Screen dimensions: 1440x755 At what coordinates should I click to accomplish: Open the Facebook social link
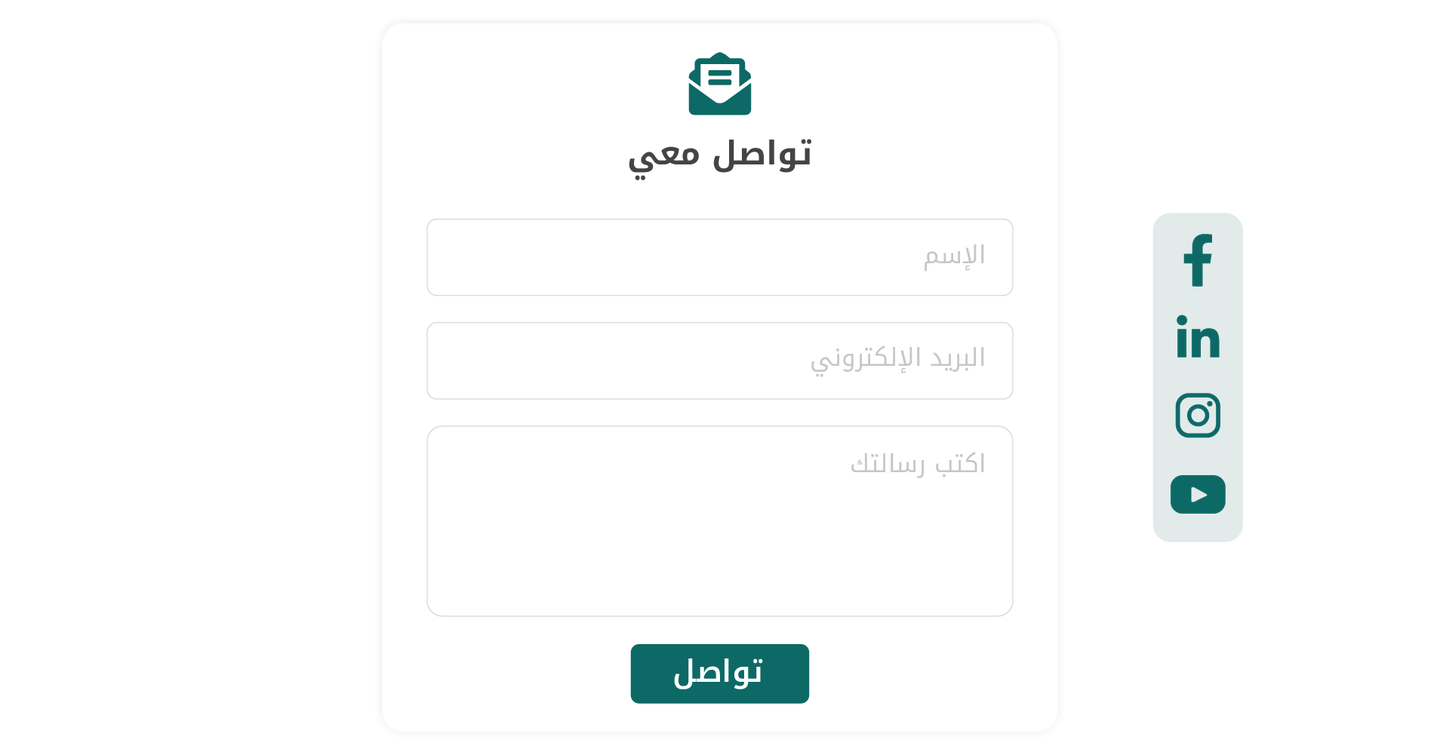pyautogui.click(x=1197, y=260)
